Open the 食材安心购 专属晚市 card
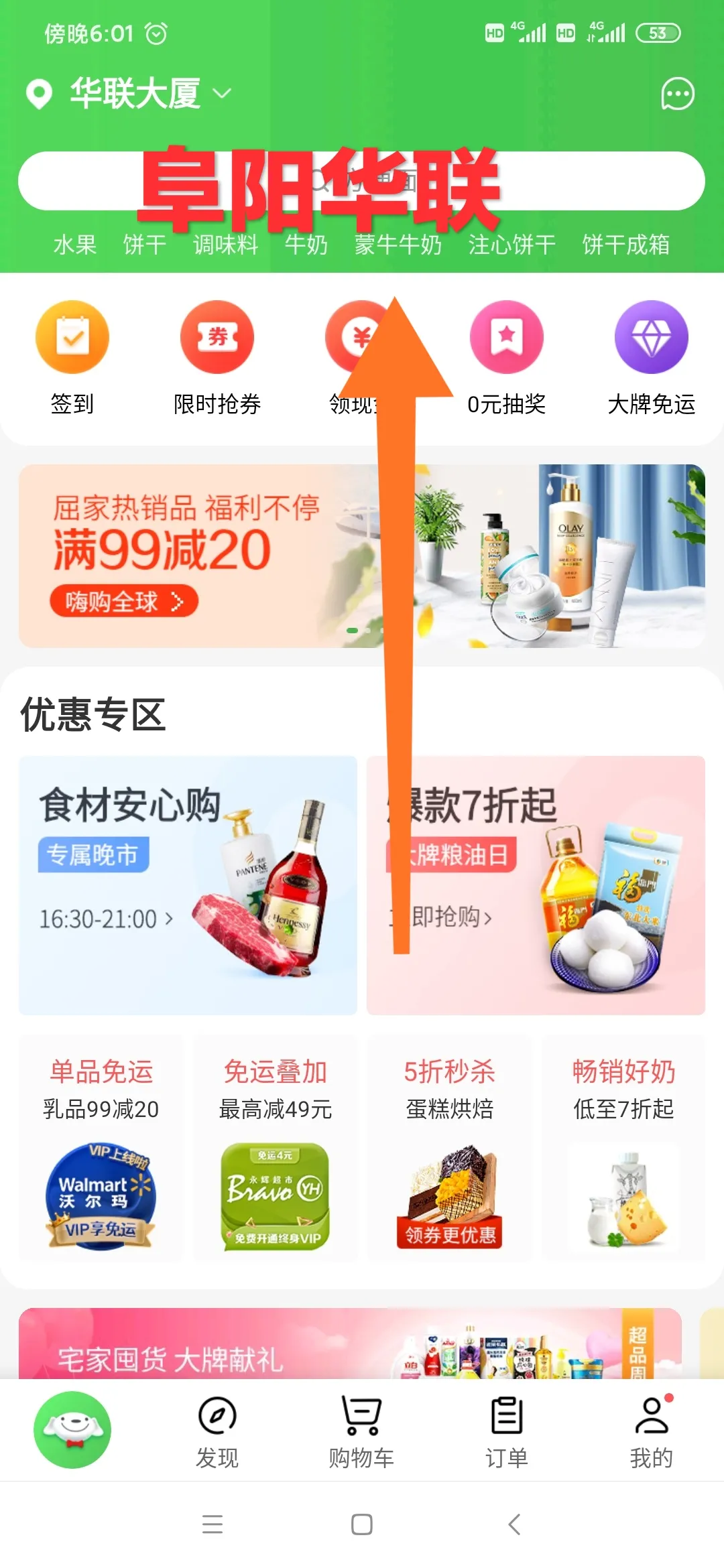Screen dimensions: 724x1568 (188, 885)
